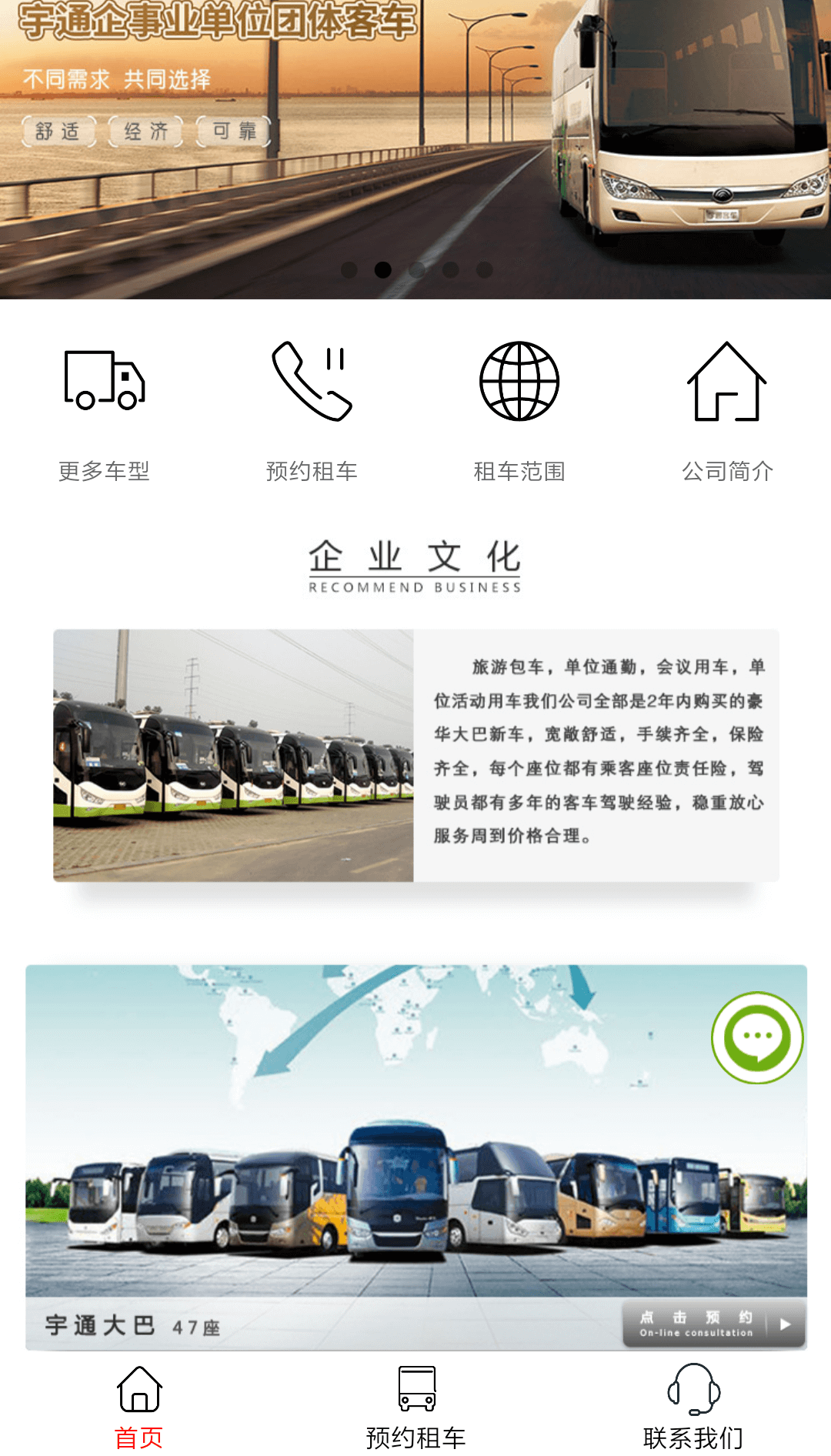Open 更多车型 (more vehicle types)

[105, 411]
